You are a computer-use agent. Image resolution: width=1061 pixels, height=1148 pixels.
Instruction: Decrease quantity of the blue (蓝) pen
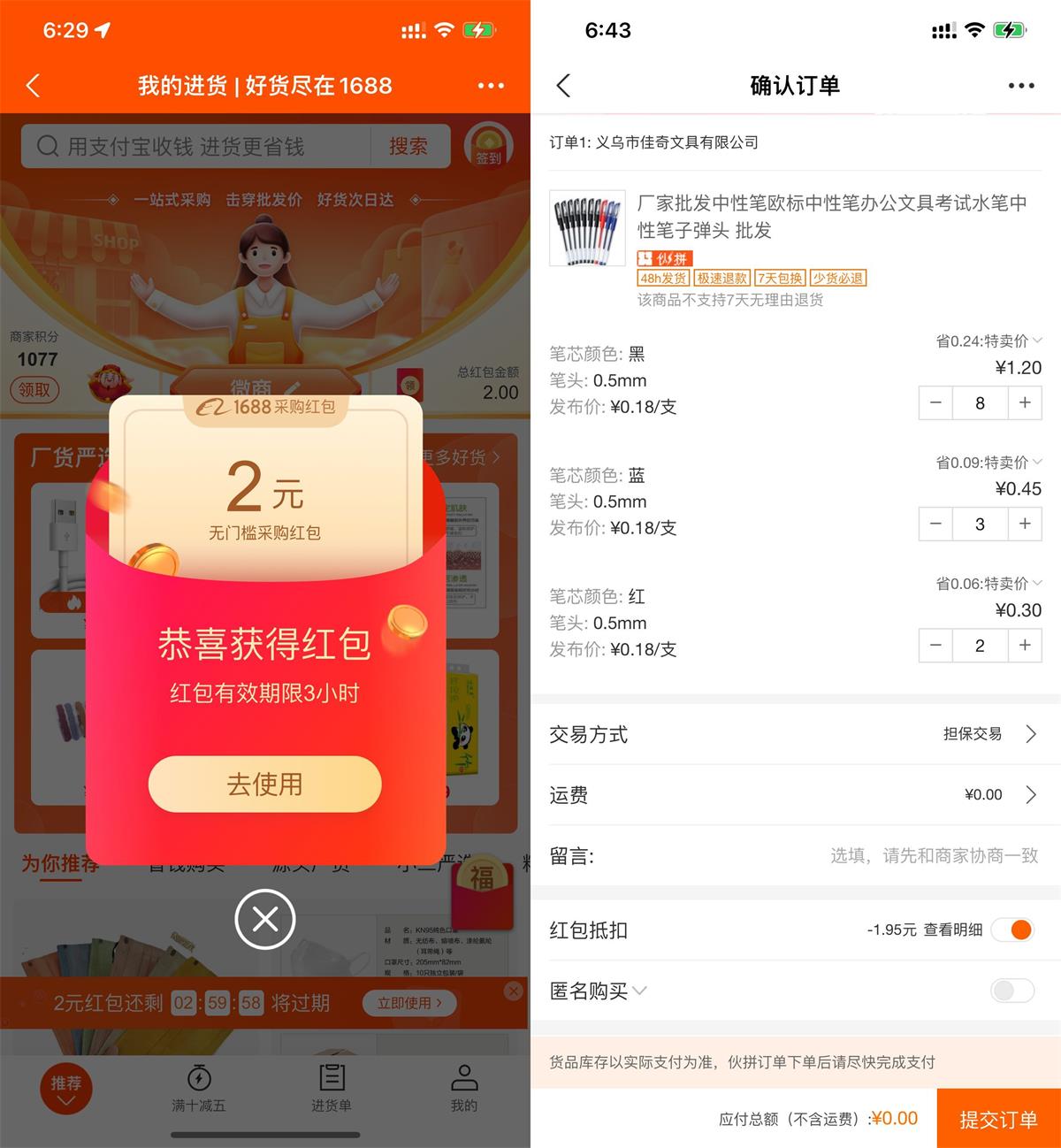(935, 524)
